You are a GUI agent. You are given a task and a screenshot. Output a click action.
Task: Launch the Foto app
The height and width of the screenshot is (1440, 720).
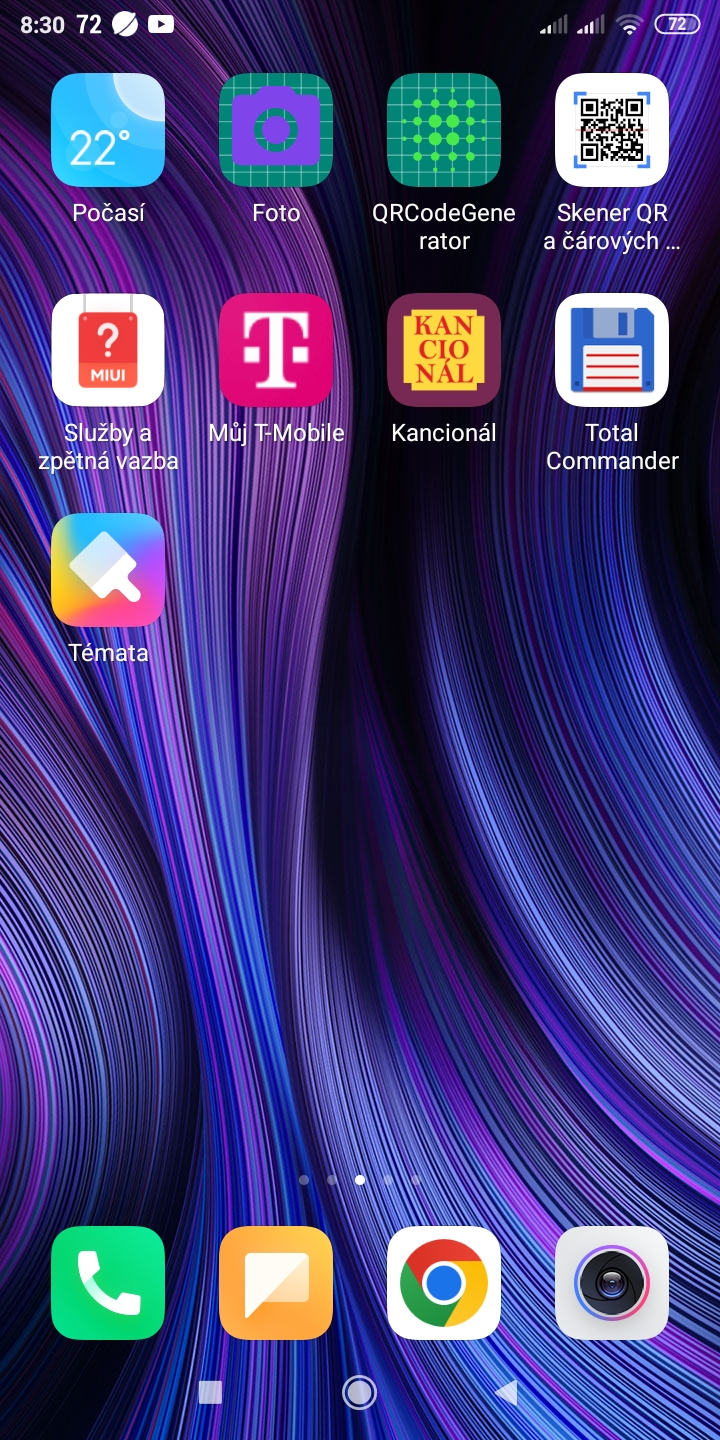[276, 130]
